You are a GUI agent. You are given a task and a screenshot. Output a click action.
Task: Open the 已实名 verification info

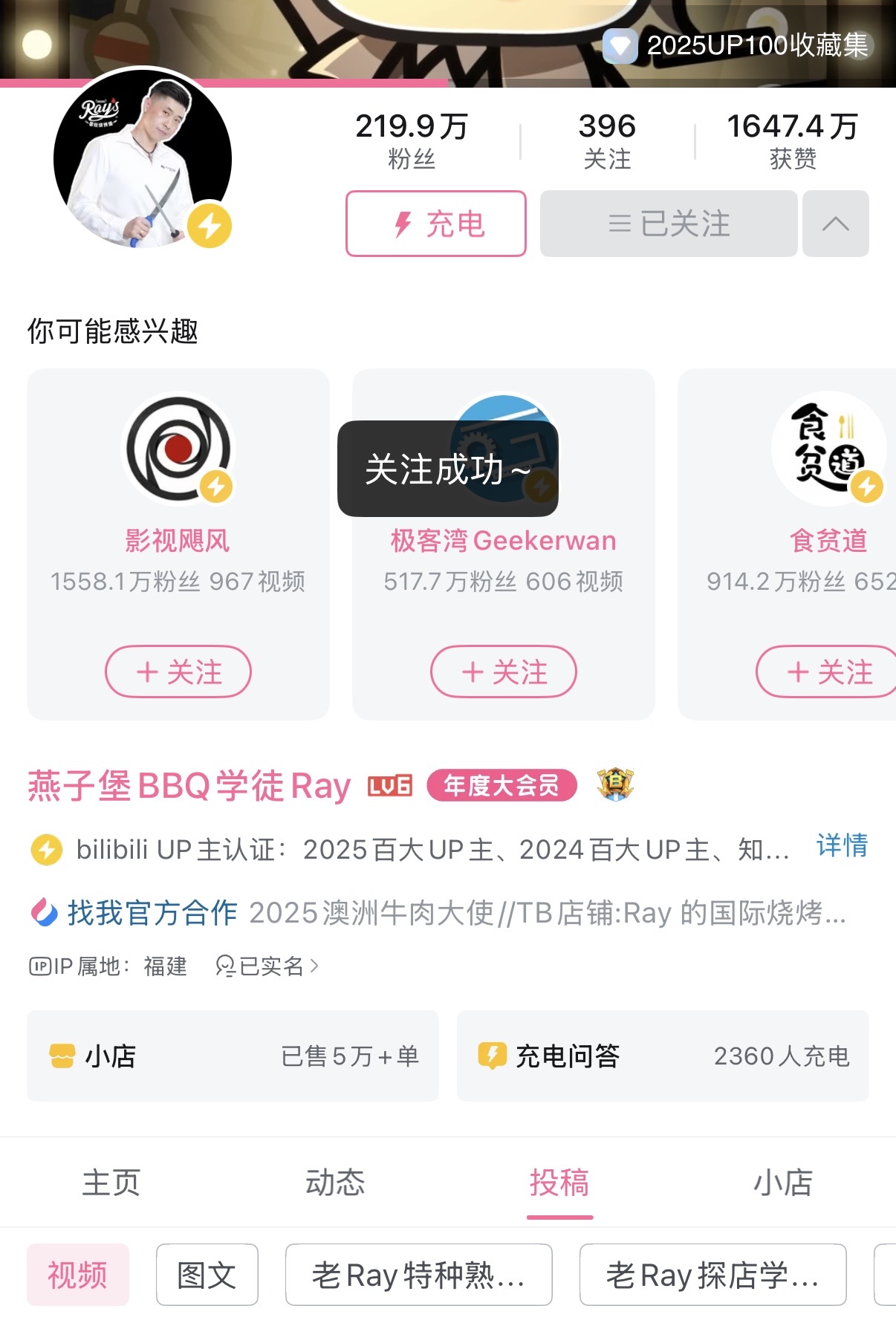(x=267, y=966)
